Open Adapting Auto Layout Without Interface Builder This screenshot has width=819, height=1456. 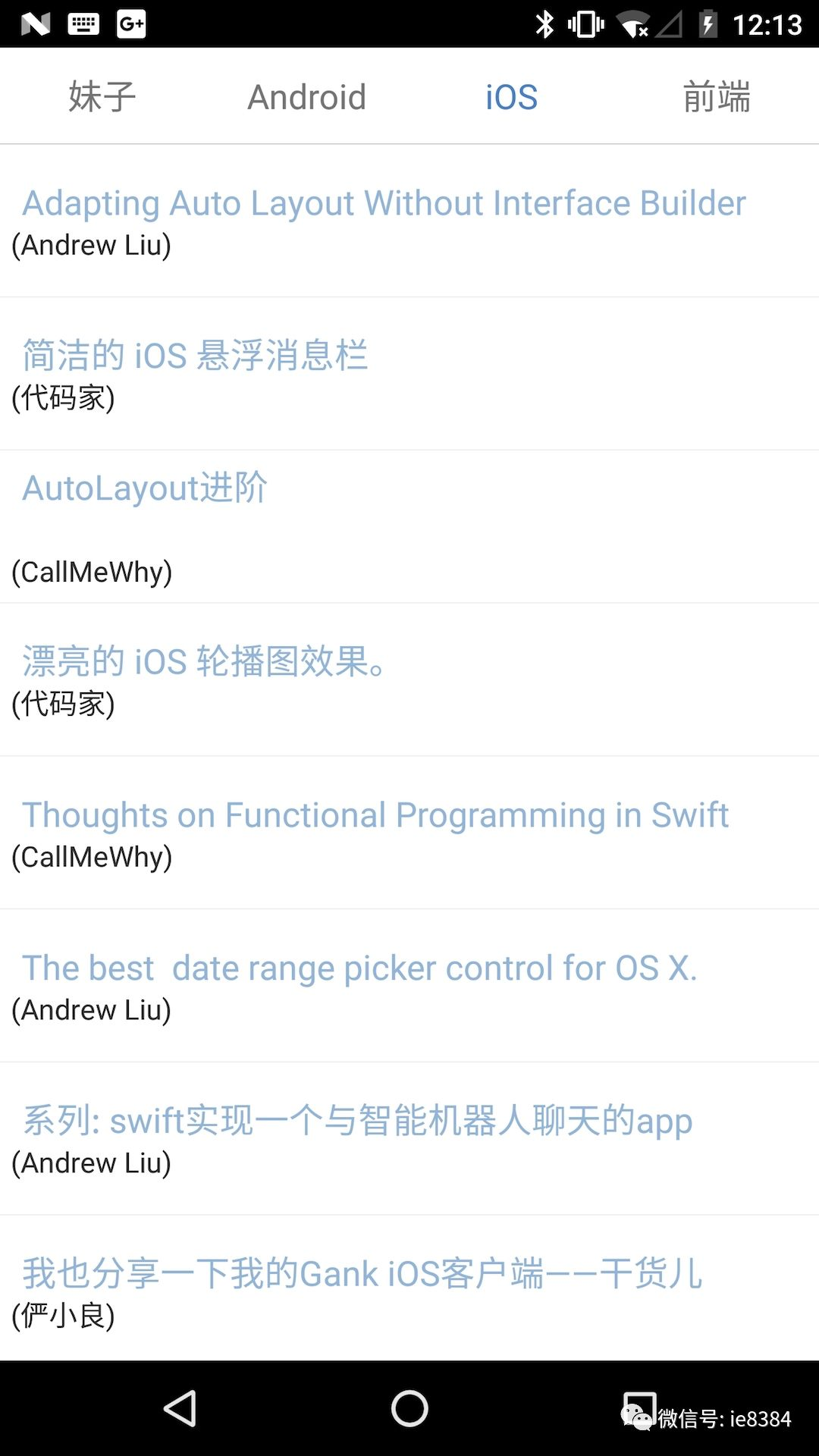point(384,203)
